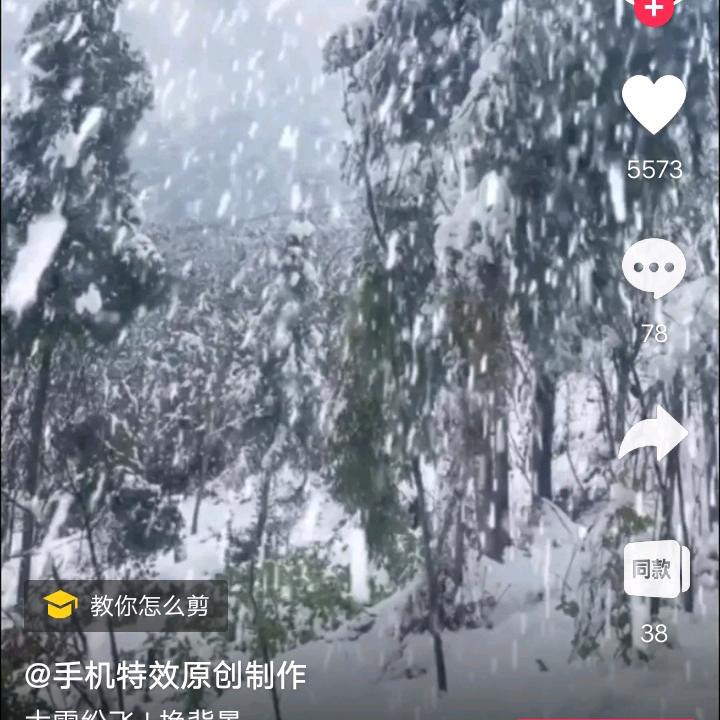The height and width of the screenshot is (720, 720).
Task: Follow the creator with the plus button
Action: [654, 10]
